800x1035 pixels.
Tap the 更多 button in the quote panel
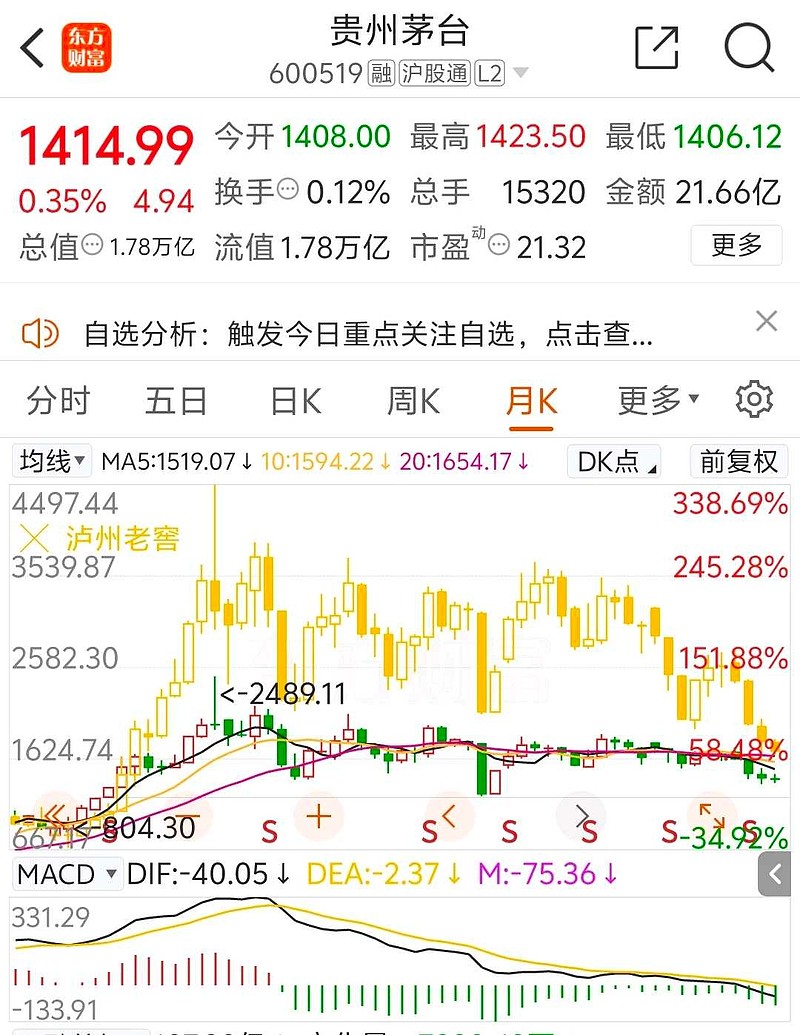(x=736, y=246)
